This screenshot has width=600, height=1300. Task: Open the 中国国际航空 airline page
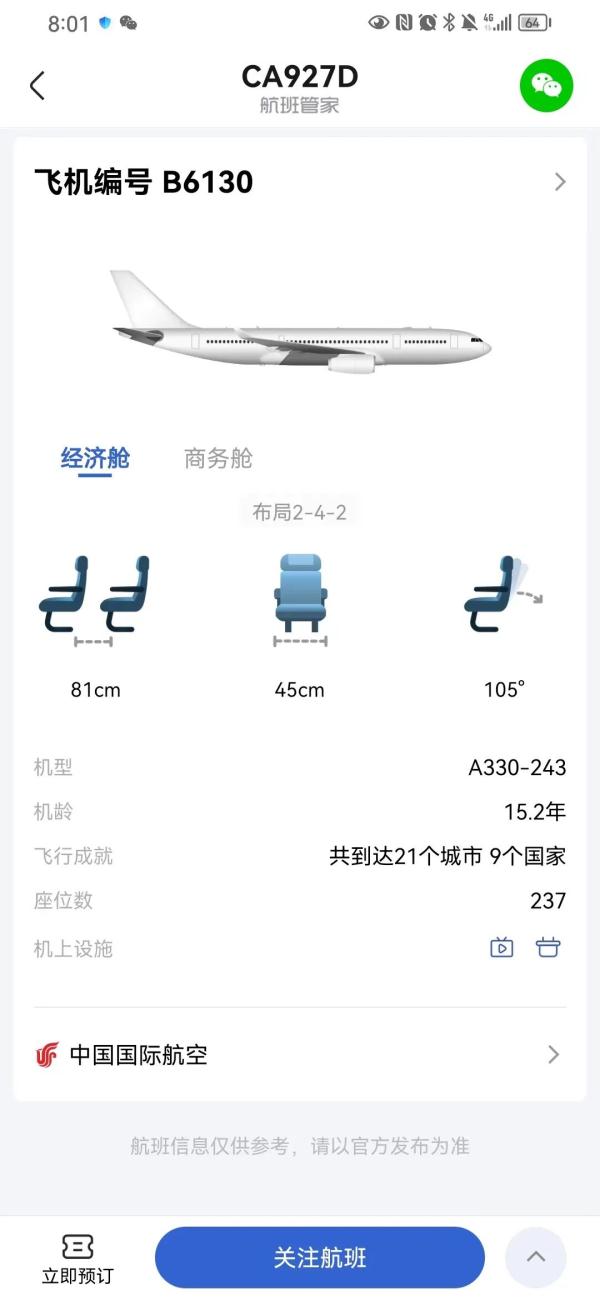click(x=300, y=1054)
